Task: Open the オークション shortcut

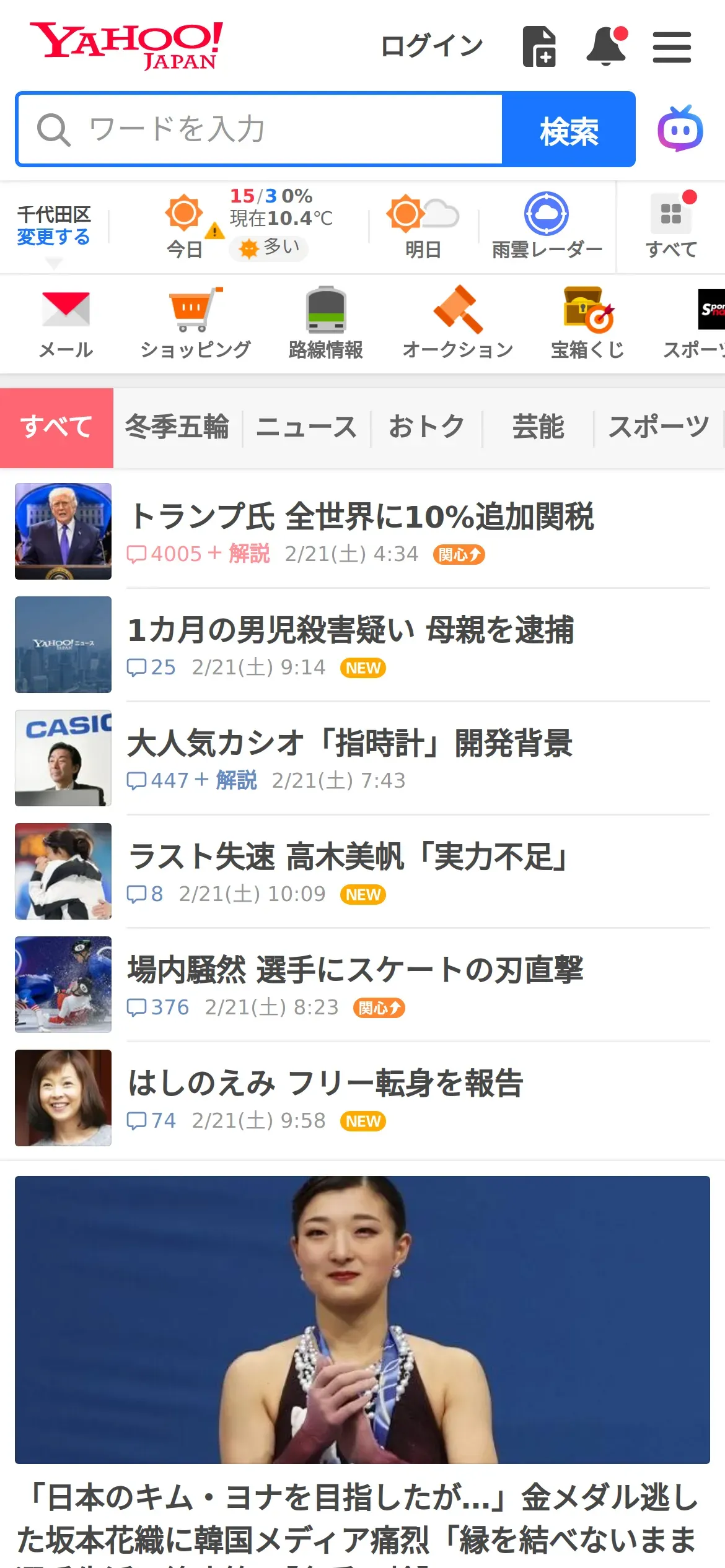Action: coord(458,323)
